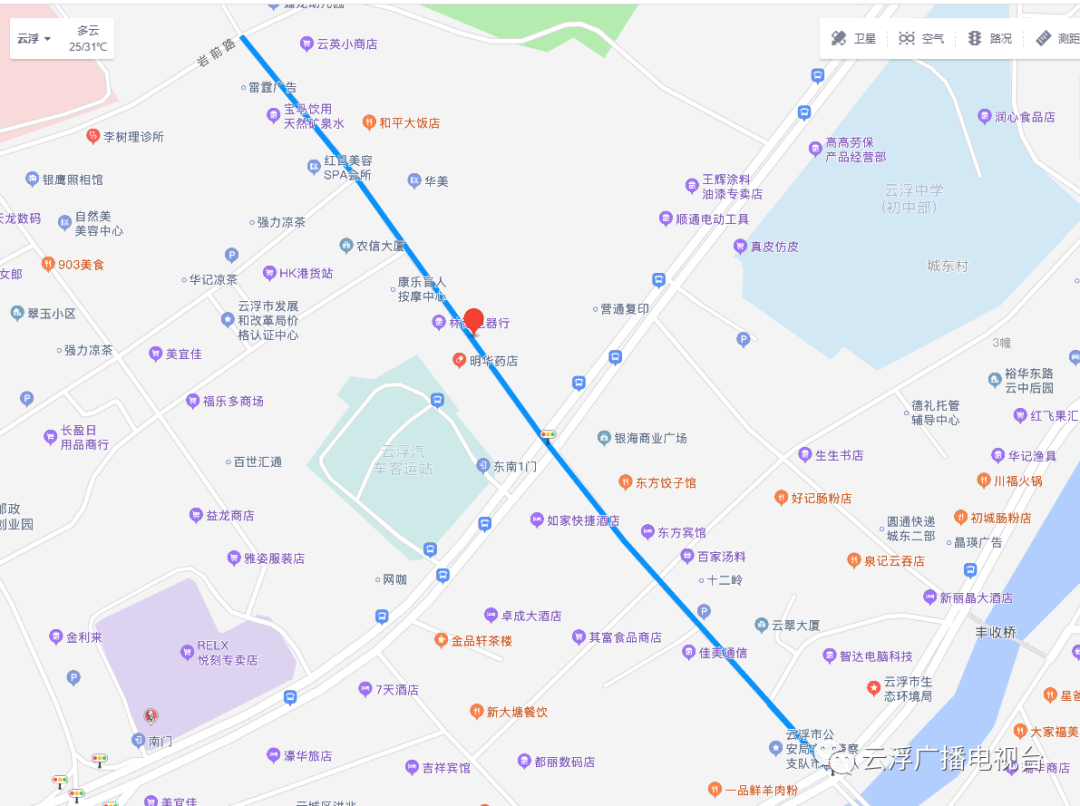Select the 测距 distance measuring tool
This screenshot has width=1080, height=806.
click(x=1055, y=38)
